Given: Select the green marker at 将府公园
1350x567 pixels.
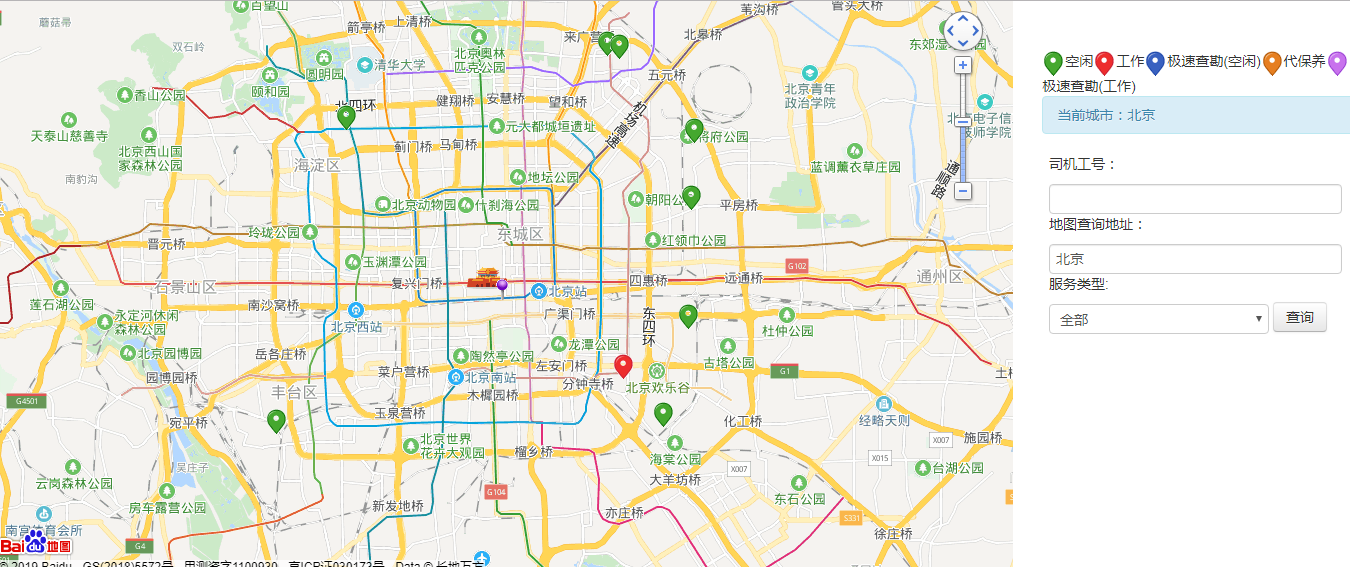Looking at the screenshot, I should click(694, 130).
